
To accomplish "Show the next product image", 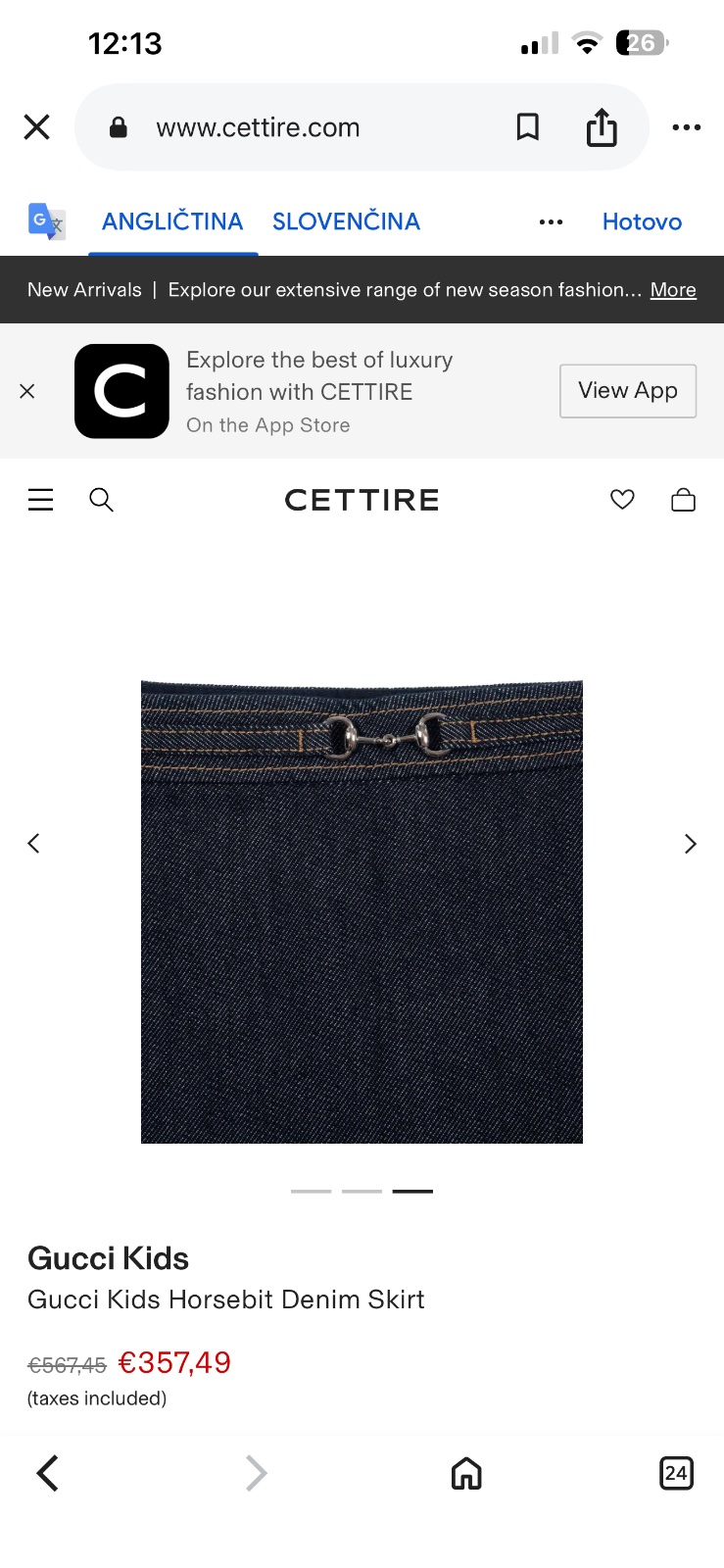I will pos(690,844).
